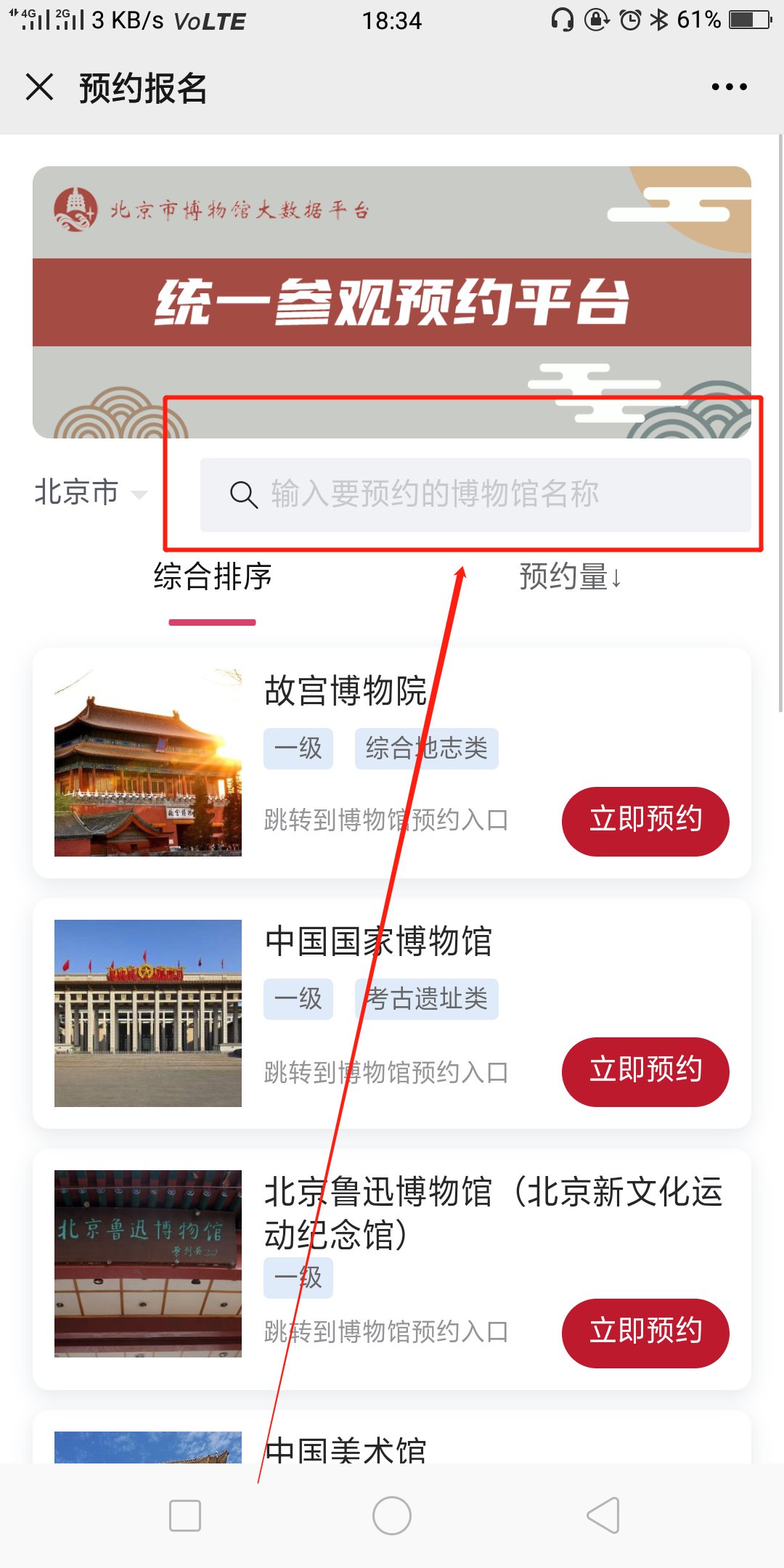Sort museums by 预约量
The width and height of the screenshot is (784, 1568).
tap(570, 578)
